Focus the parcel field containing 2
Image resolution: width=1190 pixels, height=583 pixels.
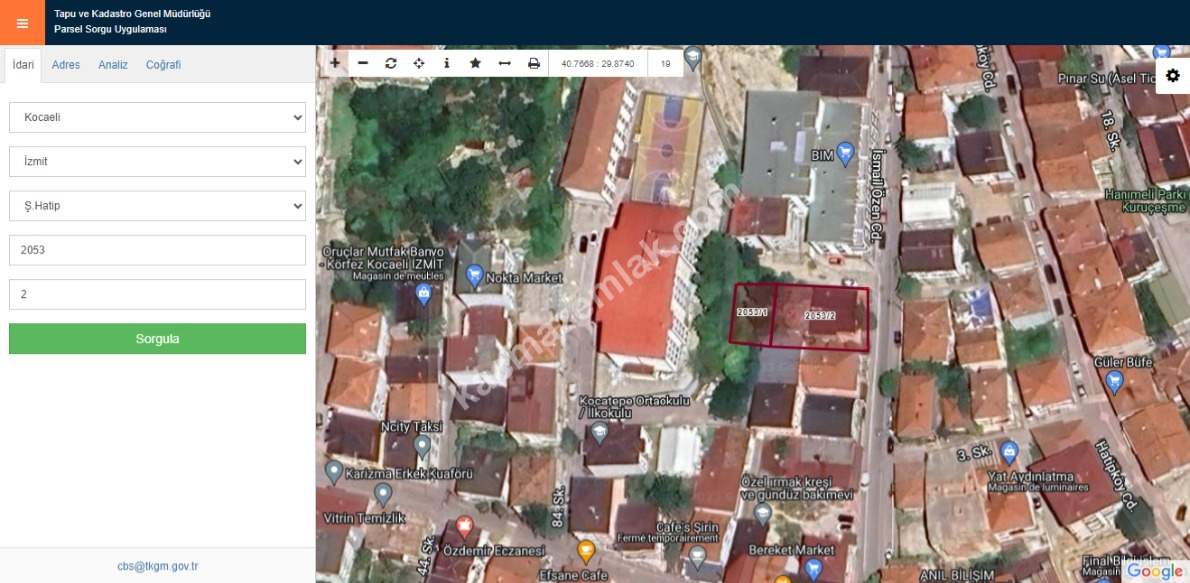[x=157, y=294]
